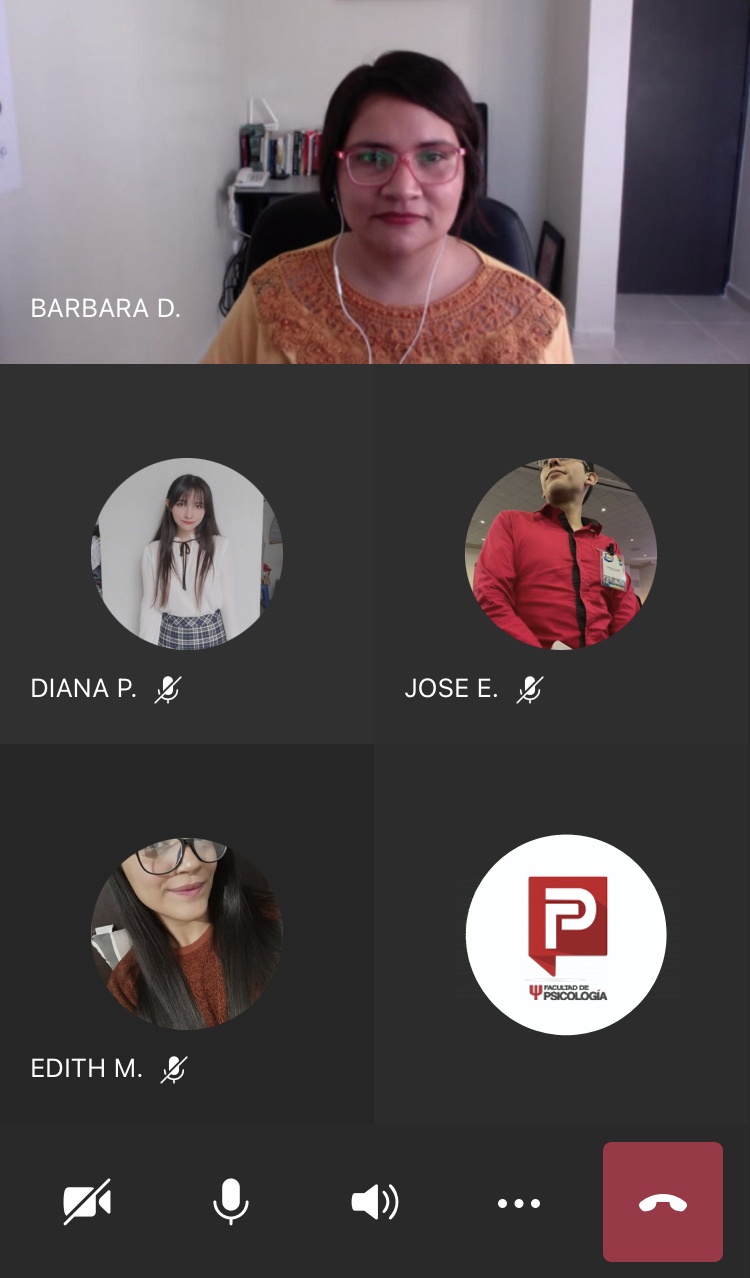Image resolution: width=750 pixels, height=1278 pixels.
Task: Select Diana P.'s participant tile
Action: 187,554
